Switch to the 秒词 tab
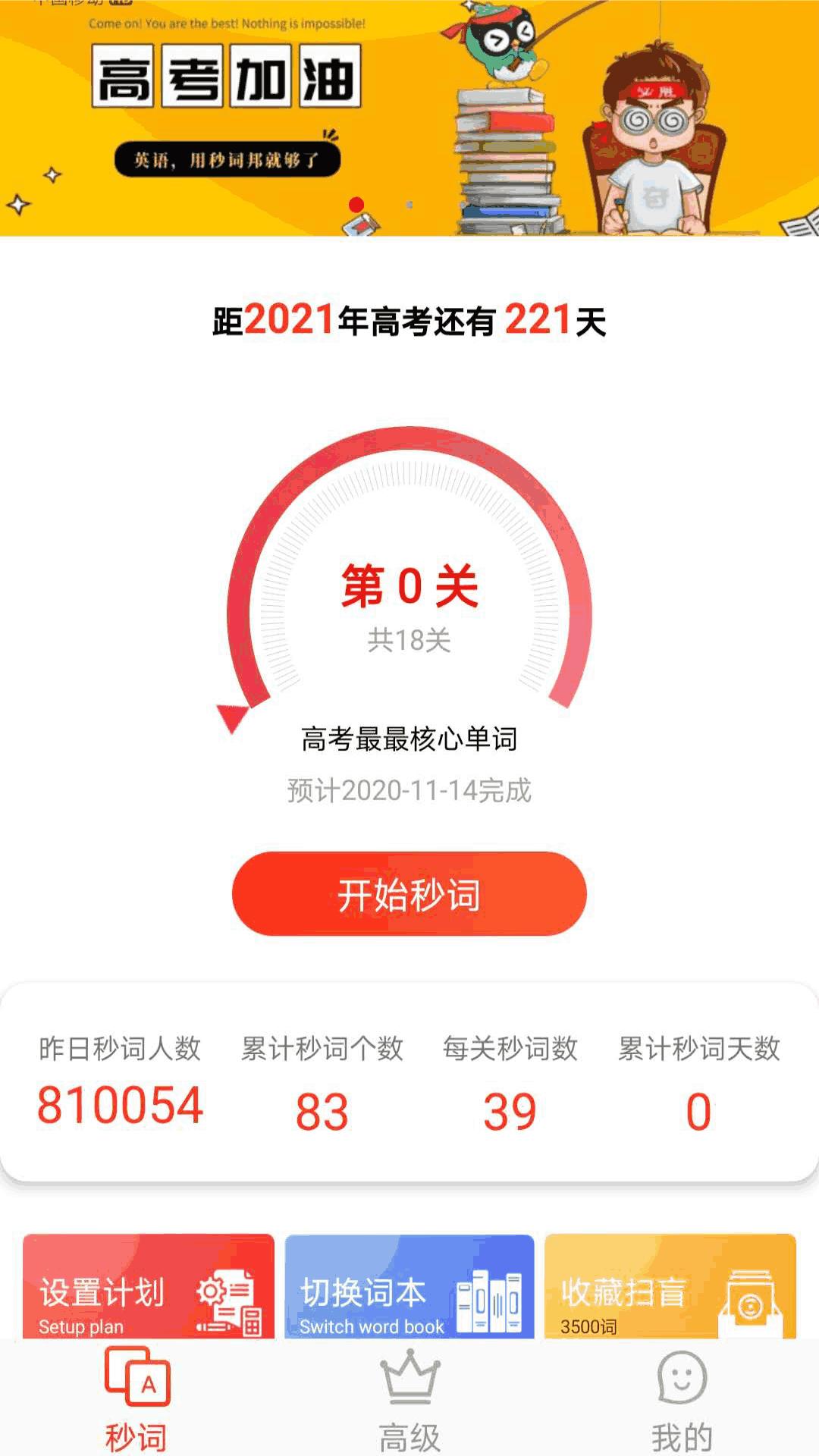 136,1399
